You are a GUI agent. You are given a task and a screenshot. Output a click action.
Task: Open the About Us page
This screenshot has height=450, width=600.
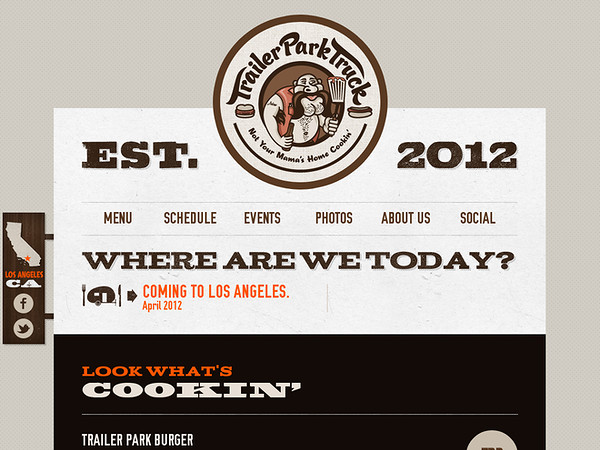click(406, 218)
